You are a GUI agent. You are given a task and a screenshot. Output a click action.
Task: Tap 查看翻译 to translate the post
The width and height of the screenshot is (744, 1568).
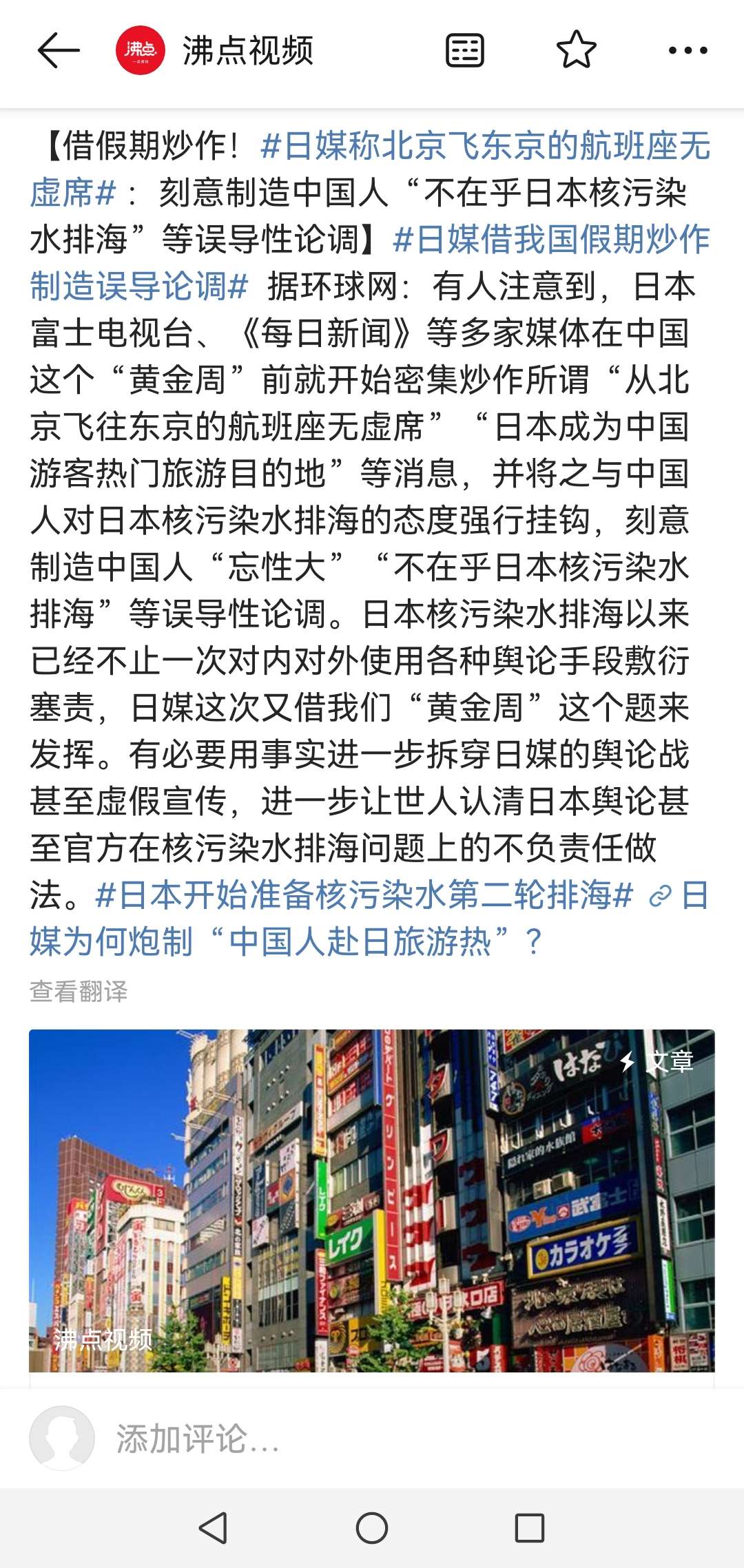[79, 992]
